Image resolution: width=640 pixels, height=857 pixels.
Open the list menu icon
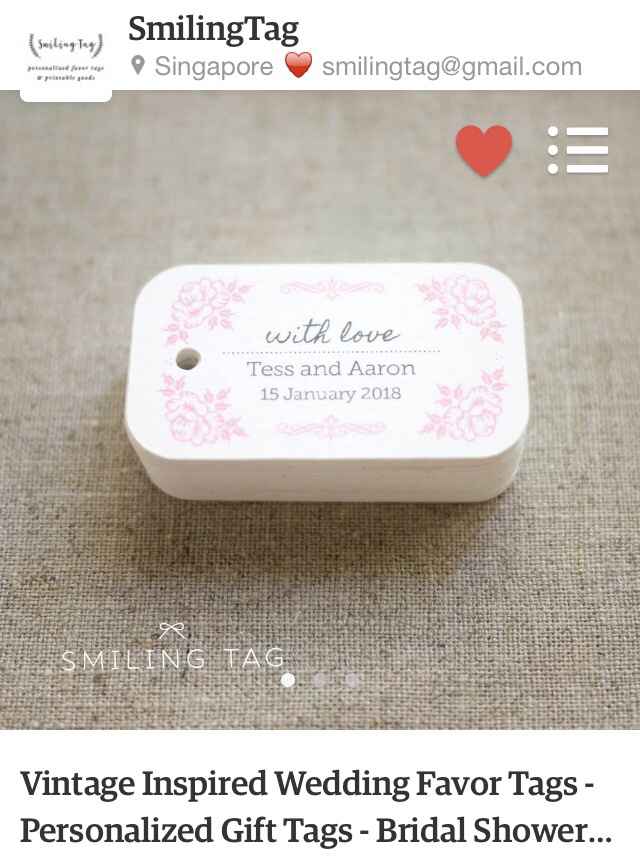[578, 150]
